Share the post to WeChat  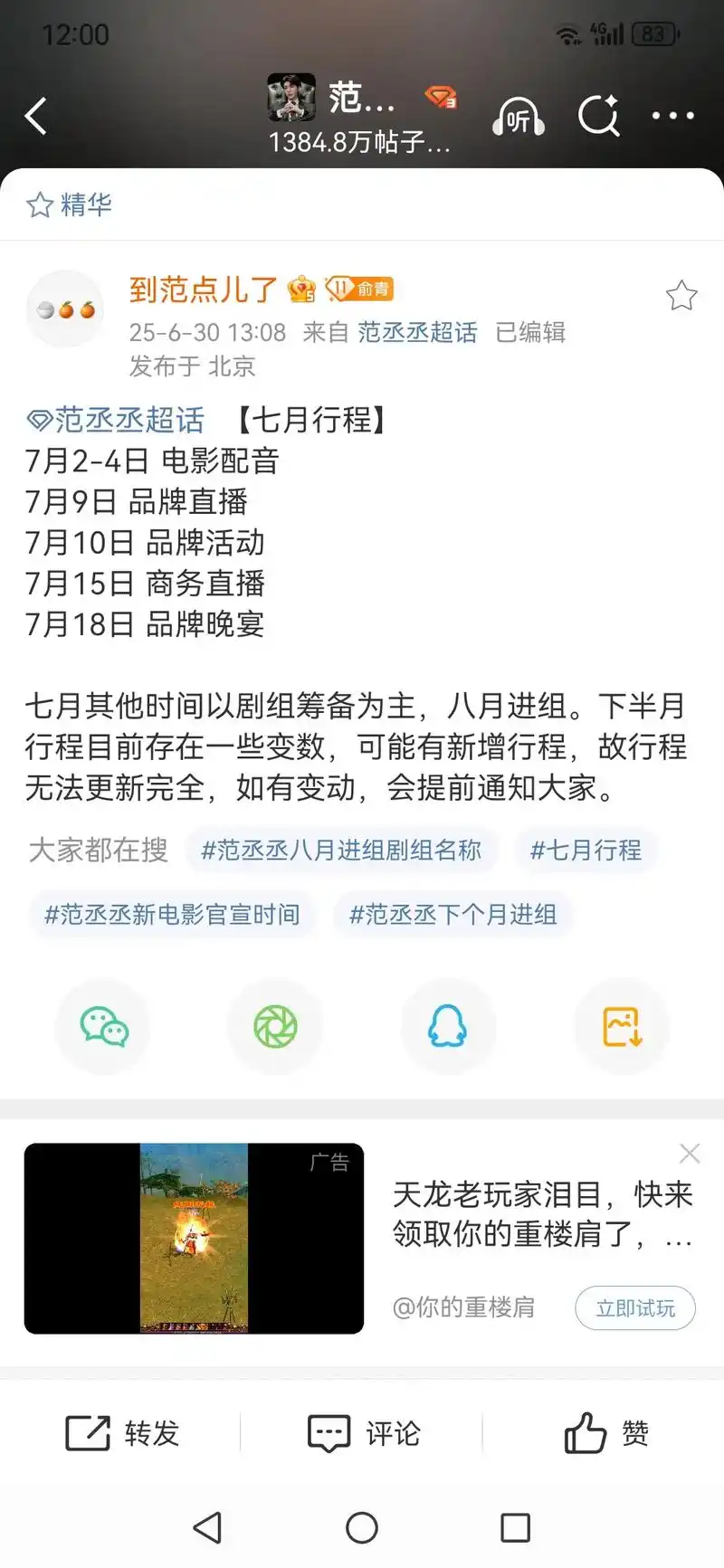point(102,1027)
